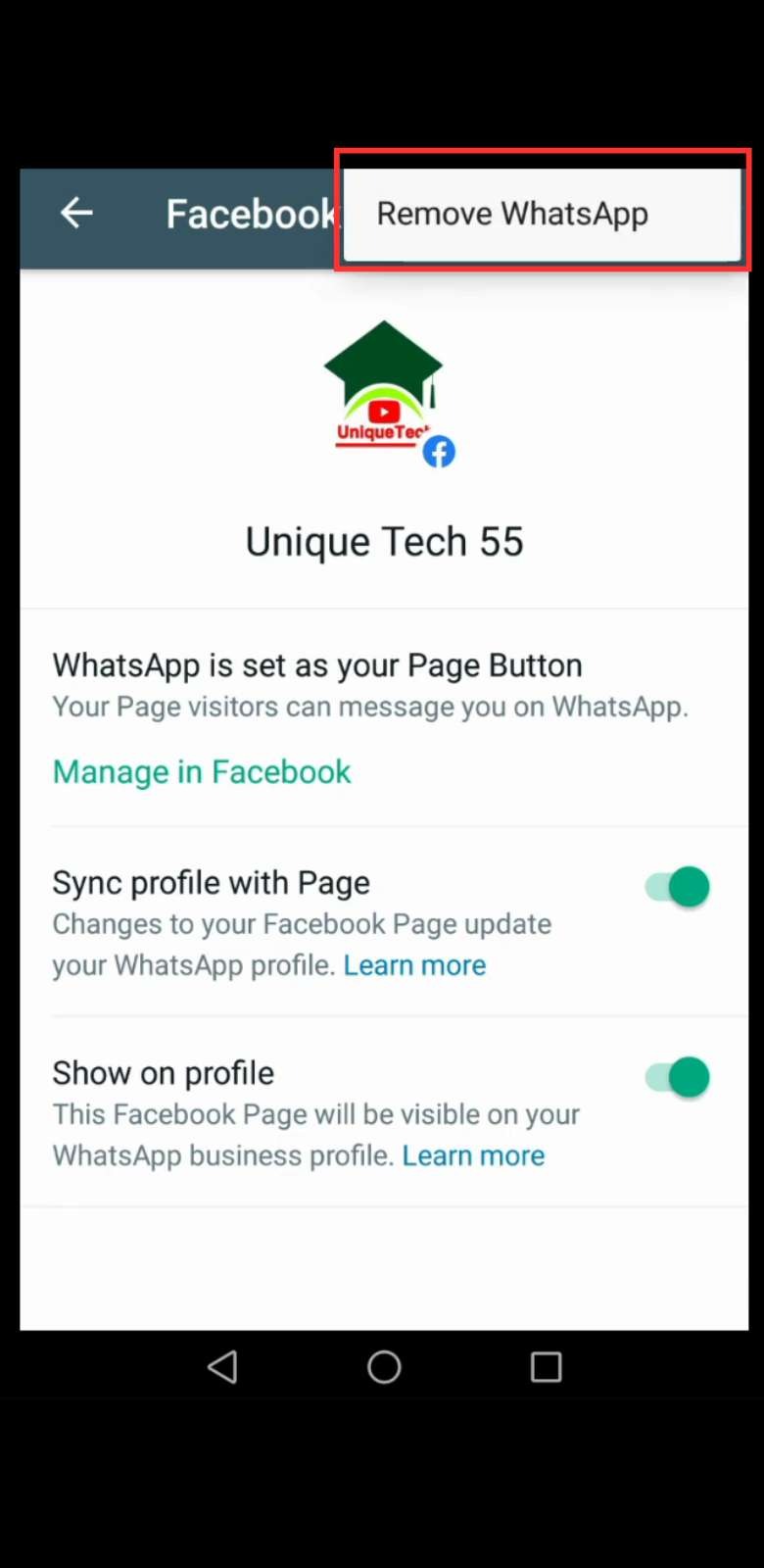Turn off Sync profile with Page
Screen dimensions: 764x1568
point(678,887)
